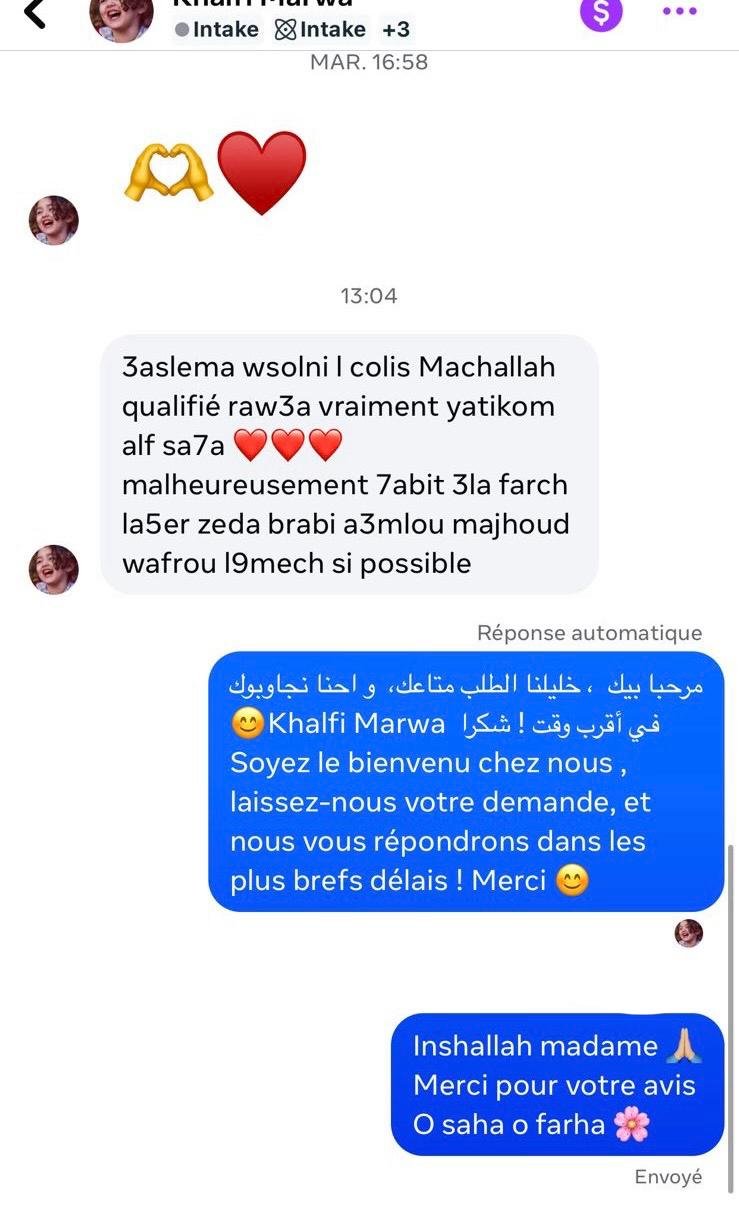Tap the avatar beside the heart emoji message

pos(54,221)
